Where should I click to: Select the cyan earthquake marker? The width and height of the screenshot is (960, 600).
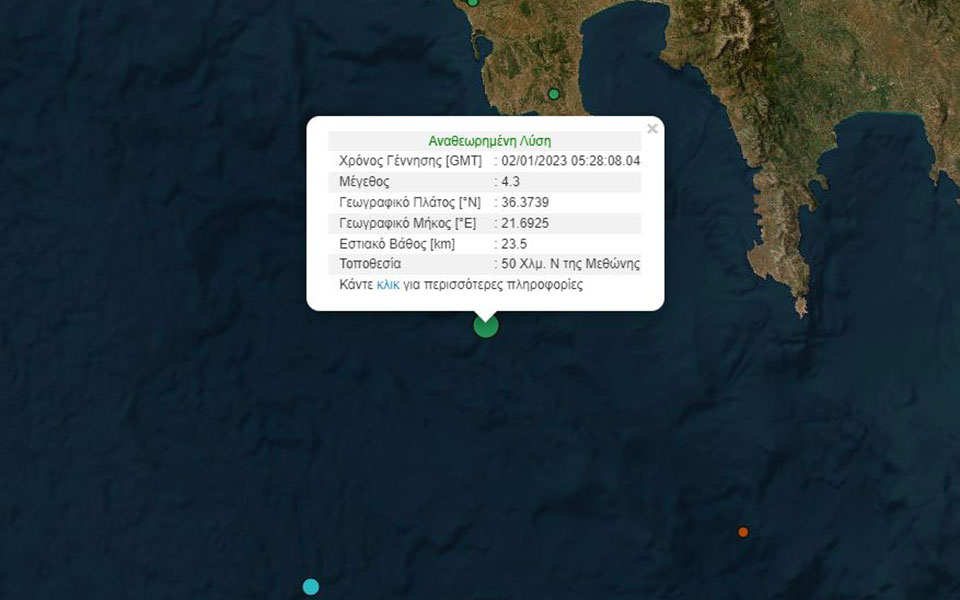point(311,586)
